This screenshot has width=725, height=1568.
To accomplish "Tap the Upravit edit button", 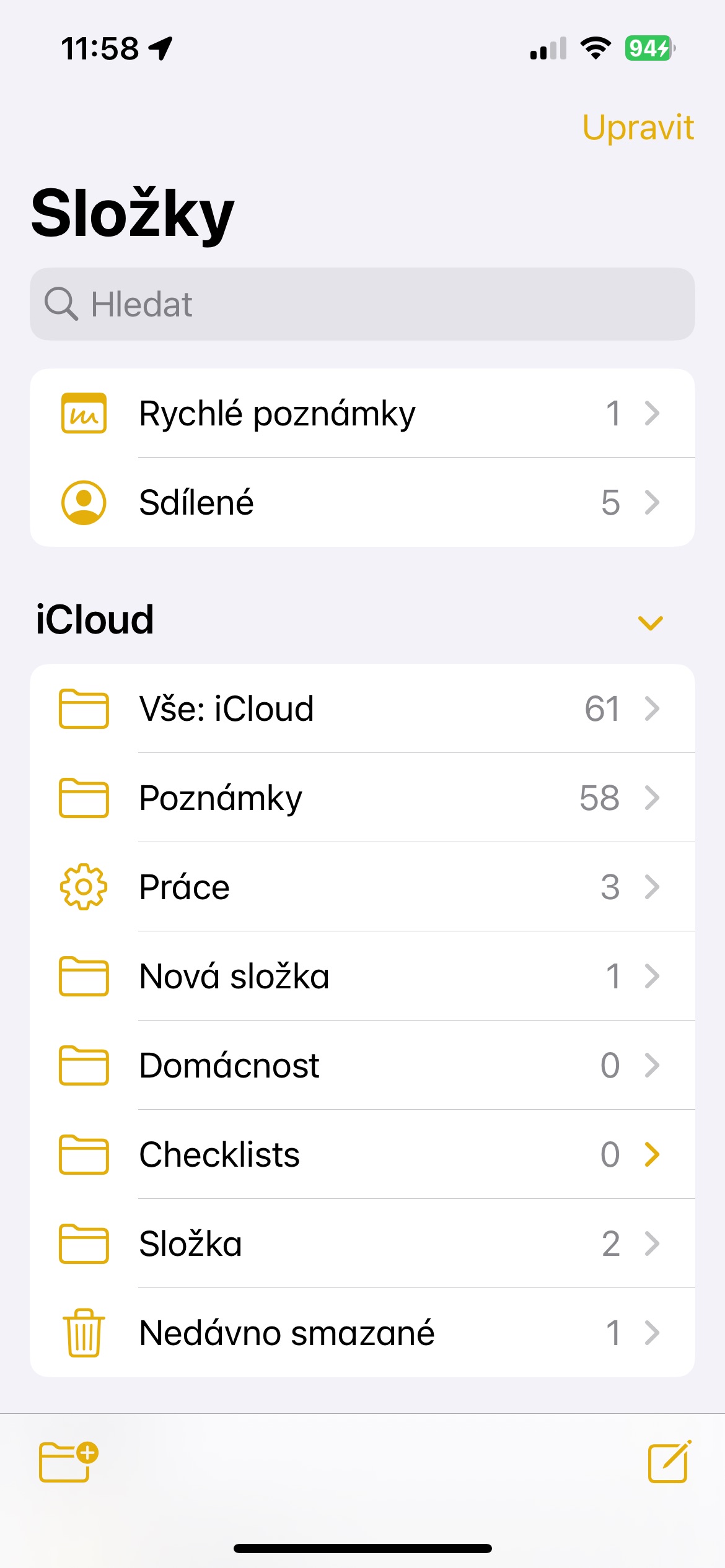I will pos(638,128).
